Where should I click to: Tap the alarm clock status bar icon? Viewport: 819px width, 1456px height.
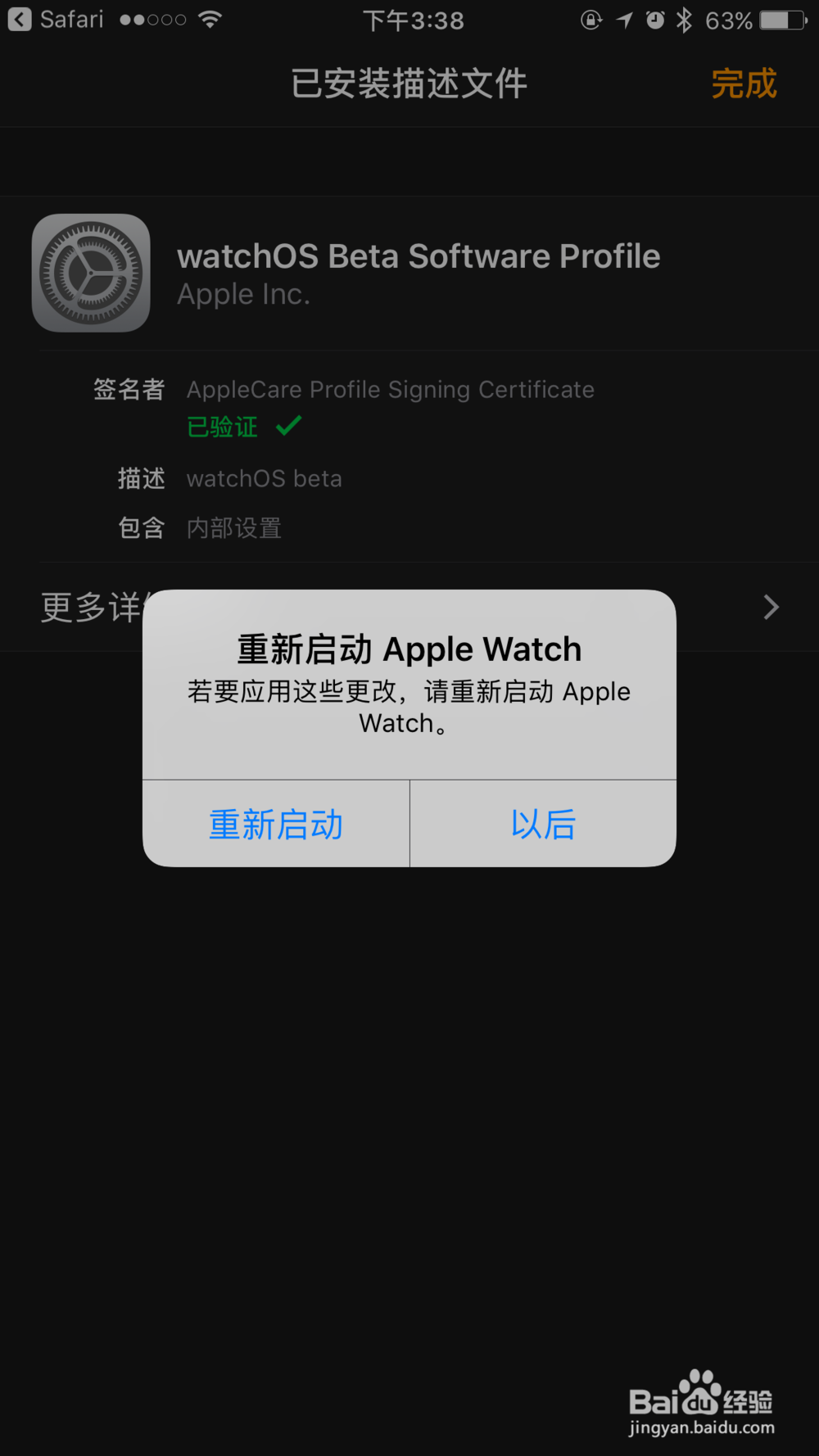click(654, 20)
